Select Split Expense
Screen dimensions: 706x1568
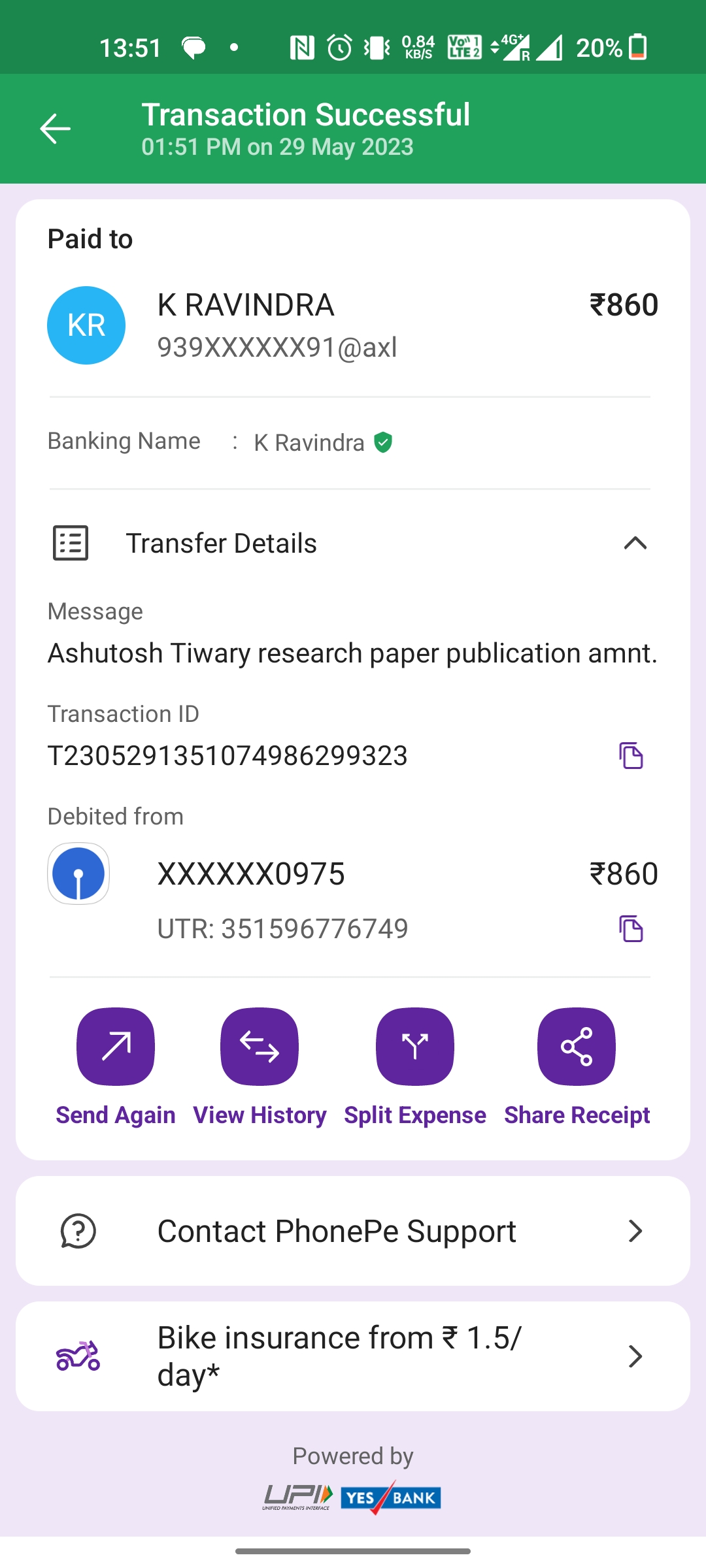click(x=414, y=1047)
